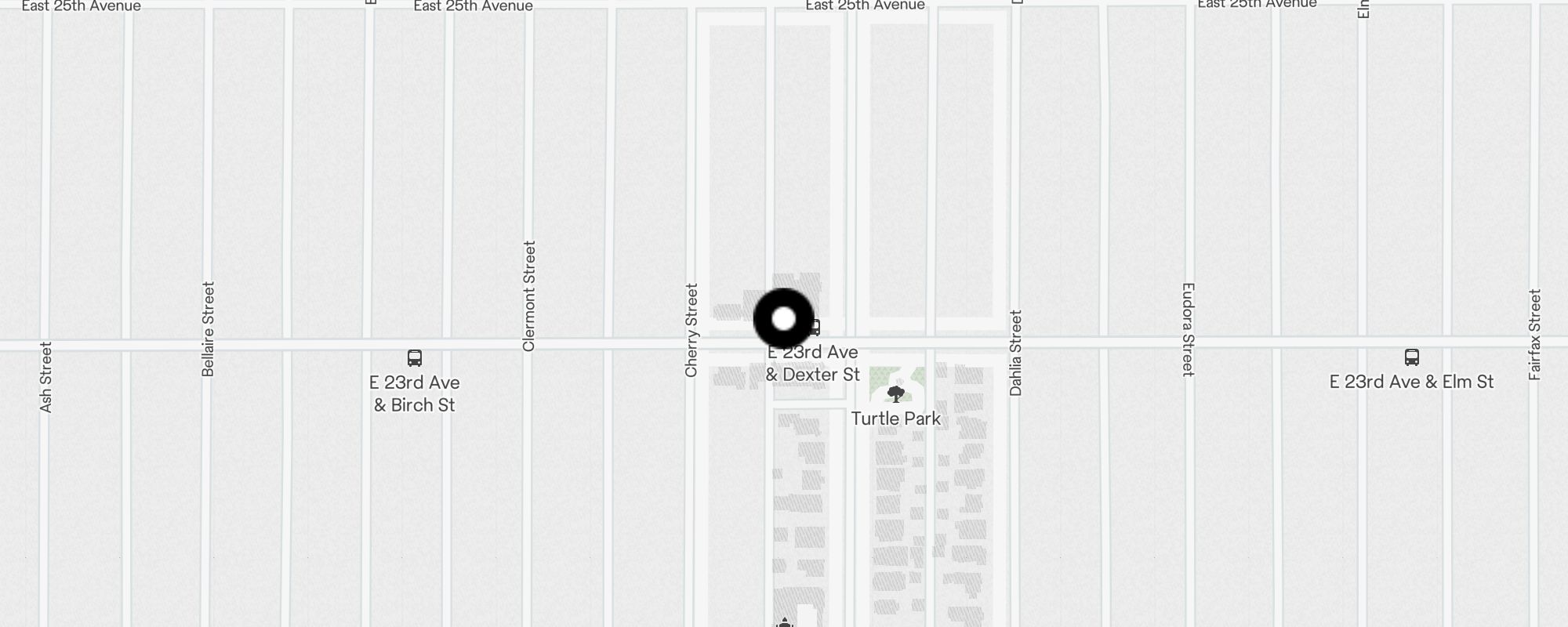Tap the black circular location pin
This screenshot has height=627, width=1568.
[x=783, y=319]
